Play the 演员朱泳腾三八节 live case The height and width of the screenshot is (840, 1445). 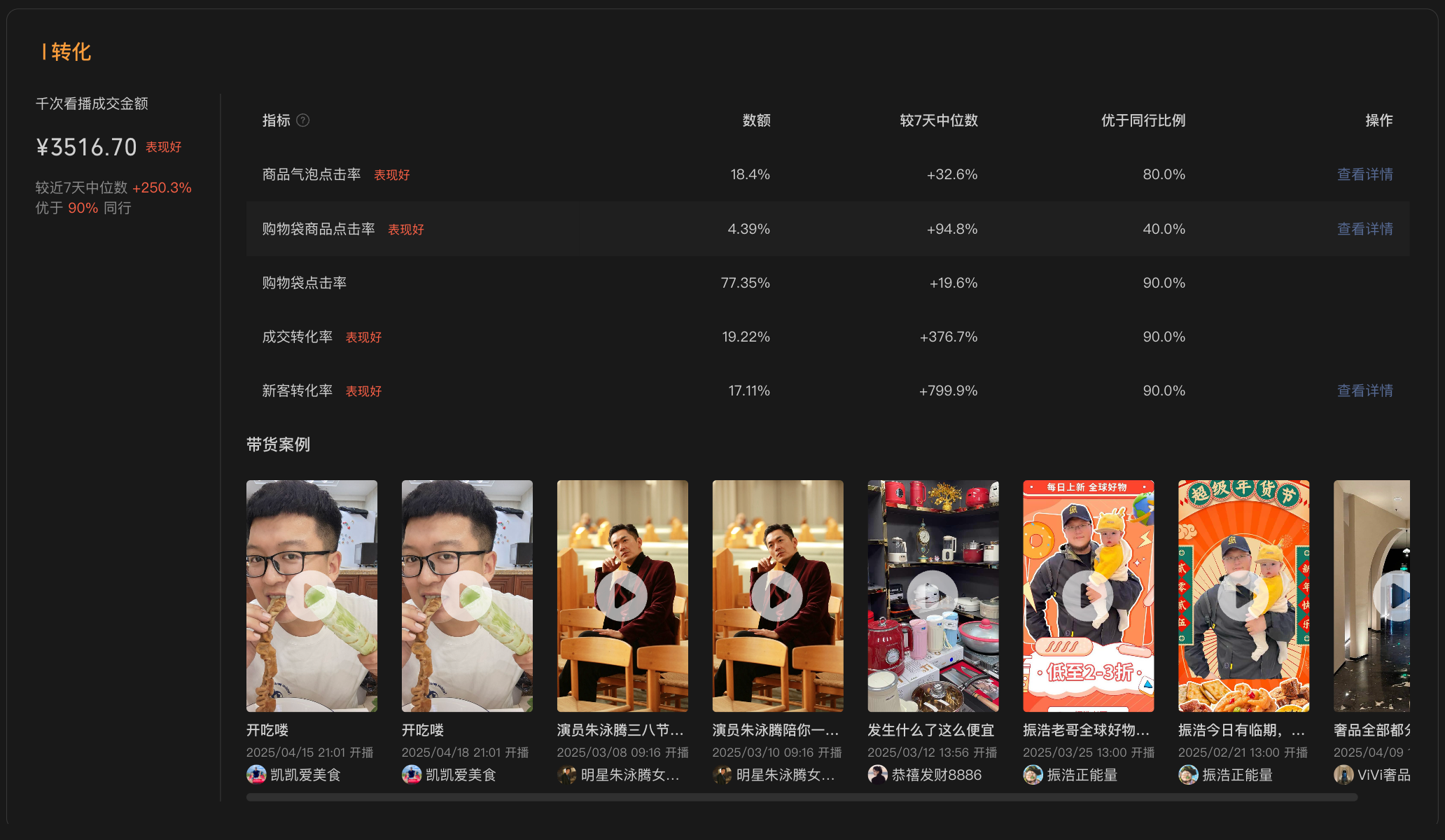[x=622, y=596]
